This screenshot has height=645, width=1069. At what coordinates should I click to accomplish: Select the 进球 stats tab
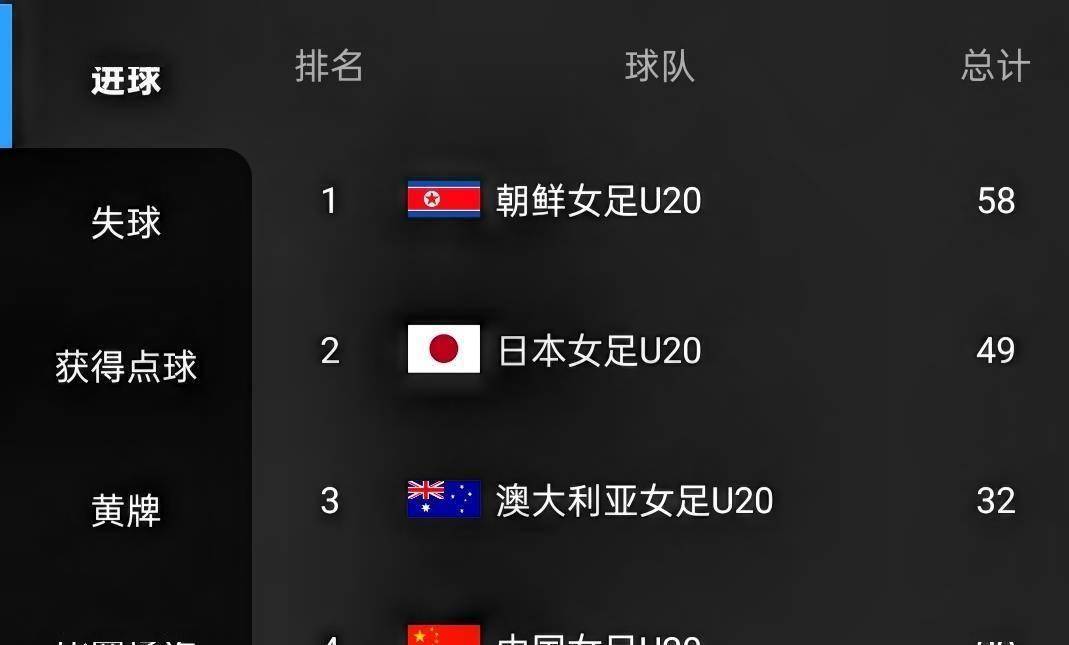click(x=126, y=80)
